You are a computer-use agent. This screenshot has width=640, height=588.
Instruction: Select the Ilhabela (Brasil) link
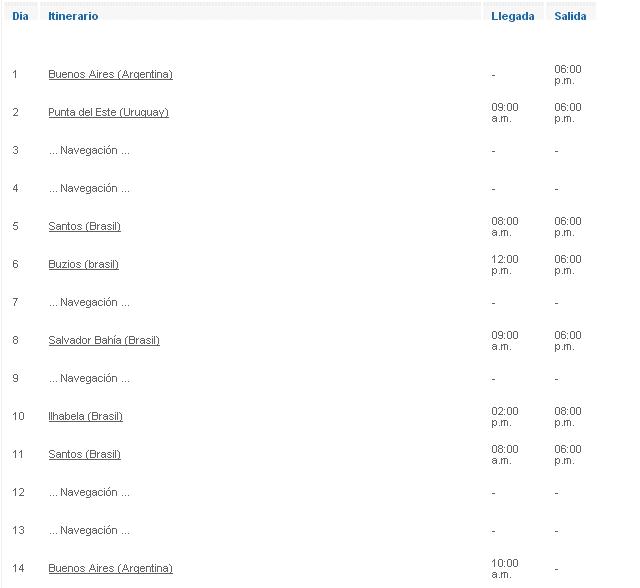click(x=85, y=416)
